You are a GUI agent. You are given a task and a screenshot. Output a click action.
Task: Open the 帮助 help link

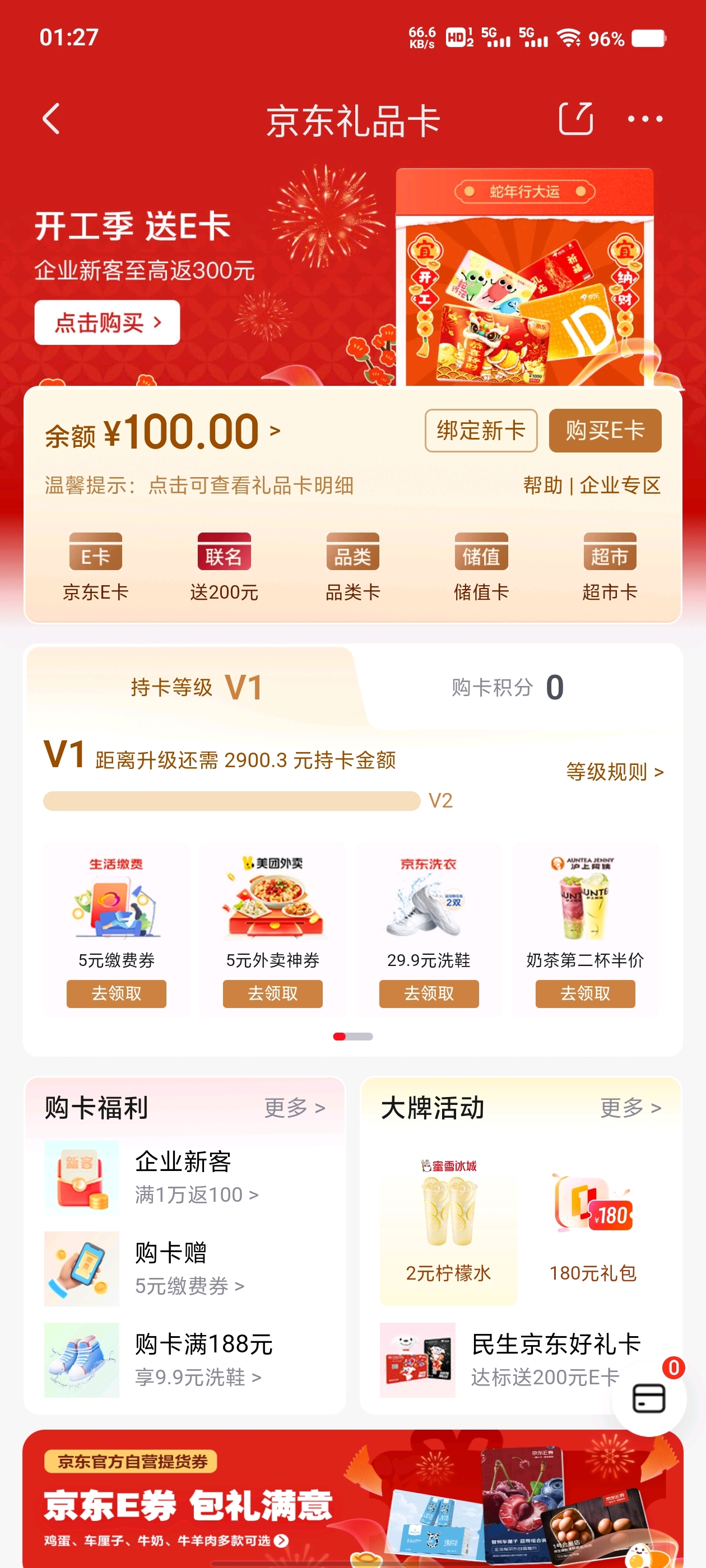pos(543,486)
